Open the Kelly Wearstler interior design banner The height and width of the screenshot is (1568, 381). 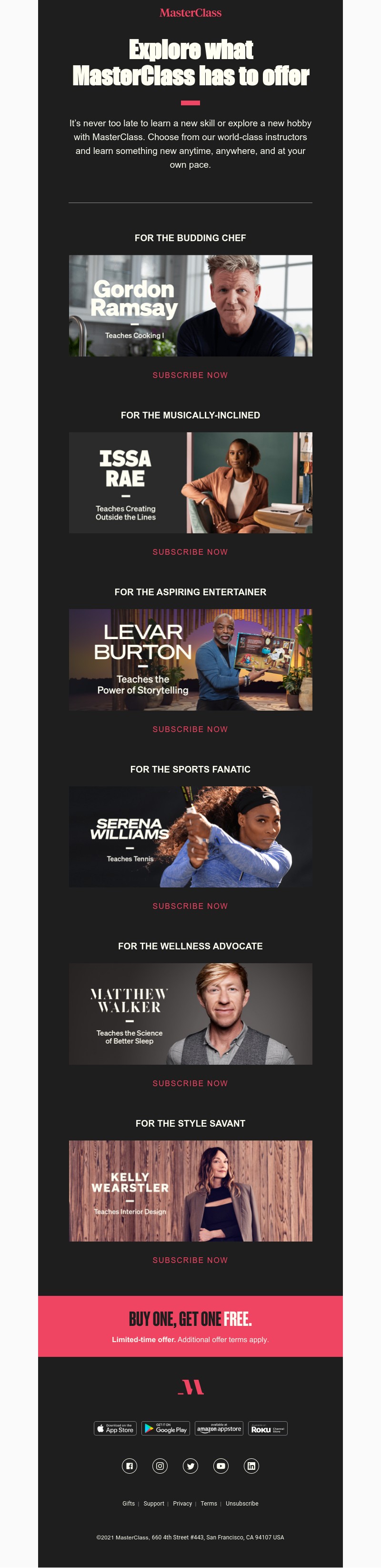click(190, 1191)
